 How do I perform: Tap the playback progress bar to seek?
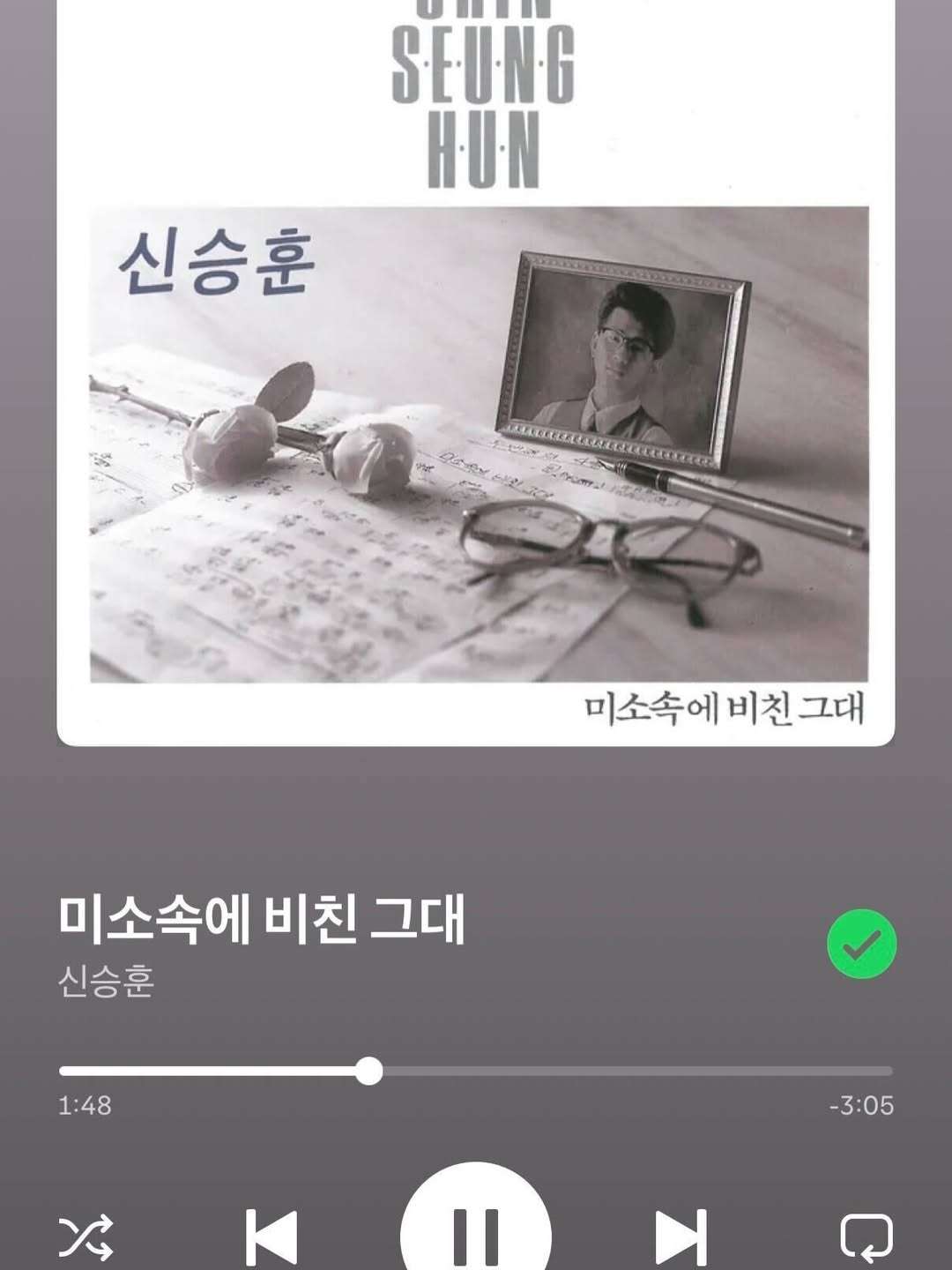617,1072
